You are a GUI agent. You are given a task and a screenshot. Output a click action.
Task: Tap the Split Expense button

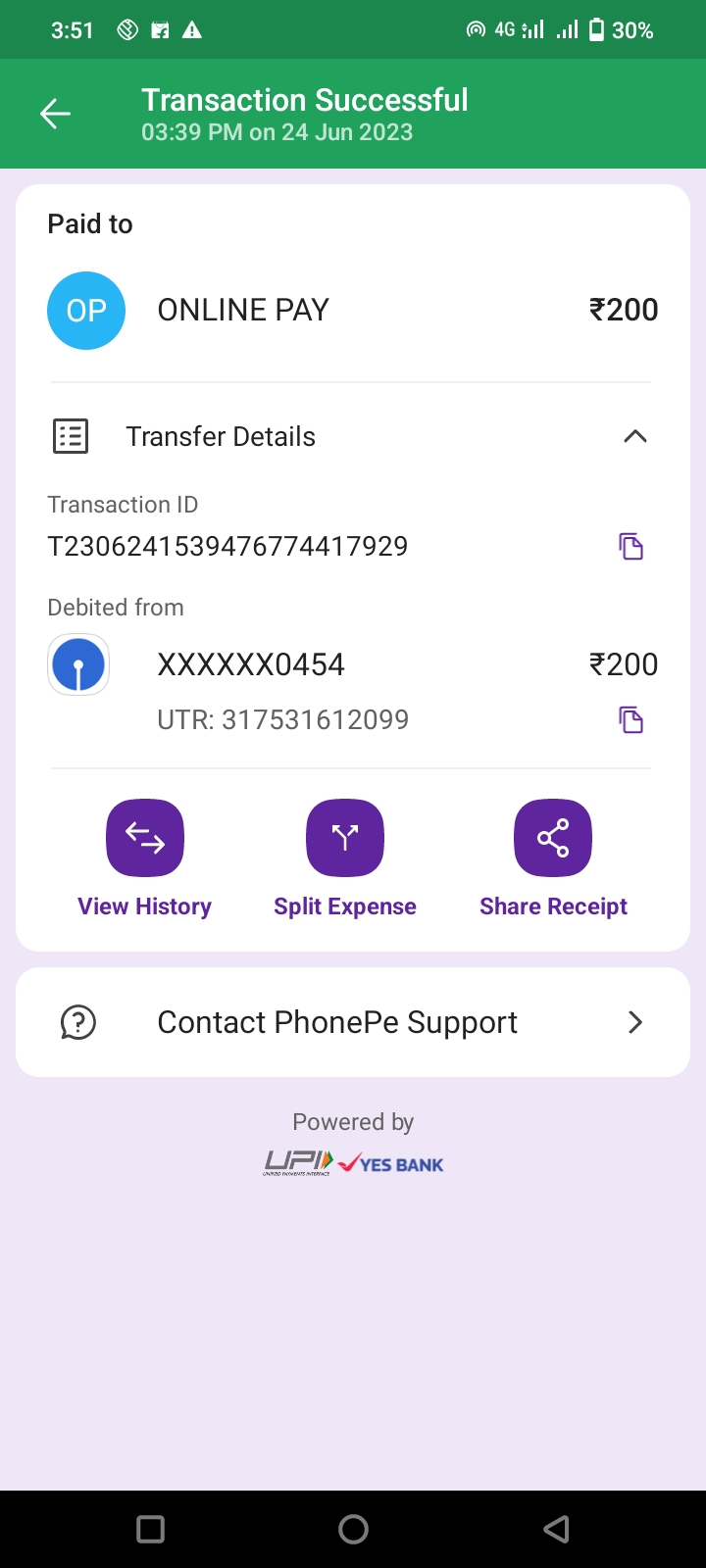click(345, 839)
